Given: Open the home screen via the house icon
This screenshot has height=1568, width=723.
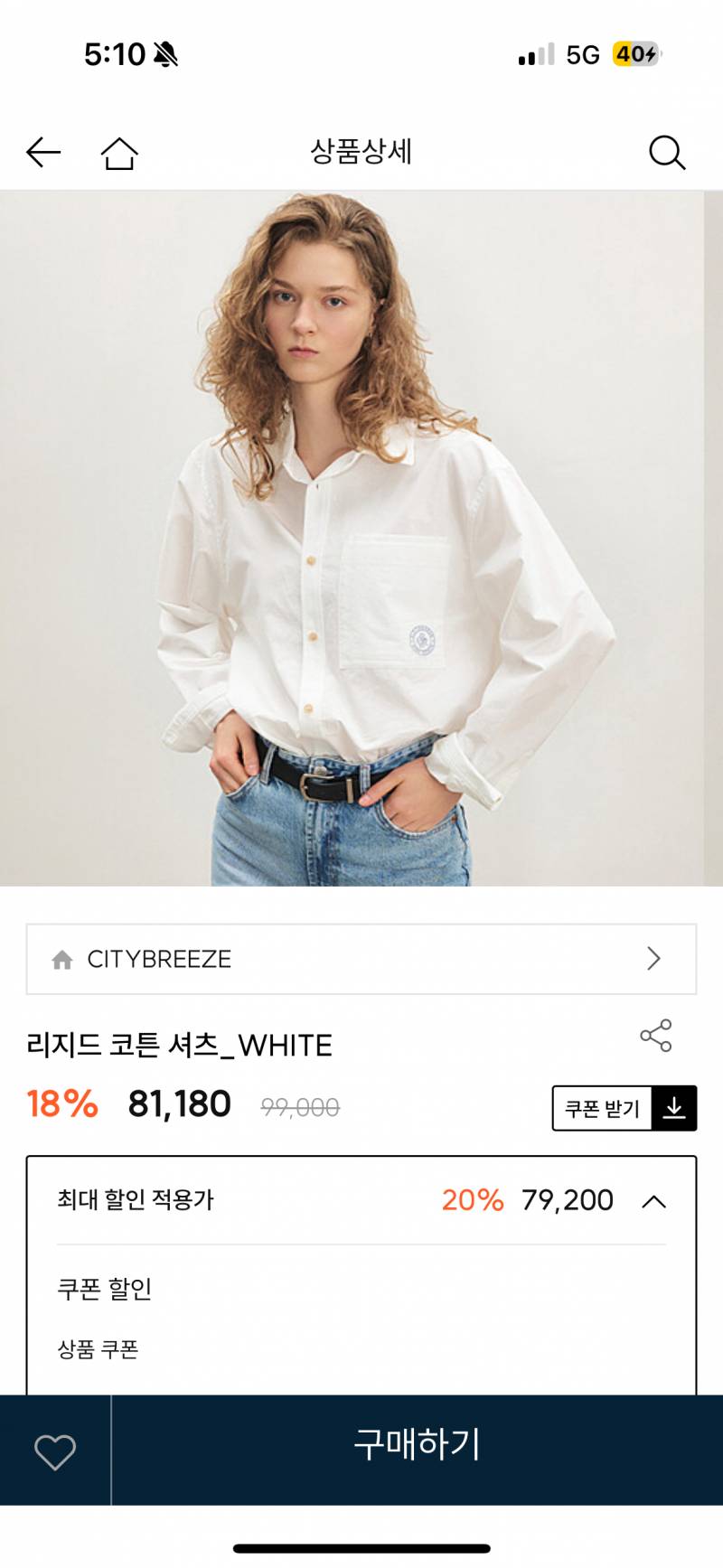Looking at the screenshot, I should (118, 152).
